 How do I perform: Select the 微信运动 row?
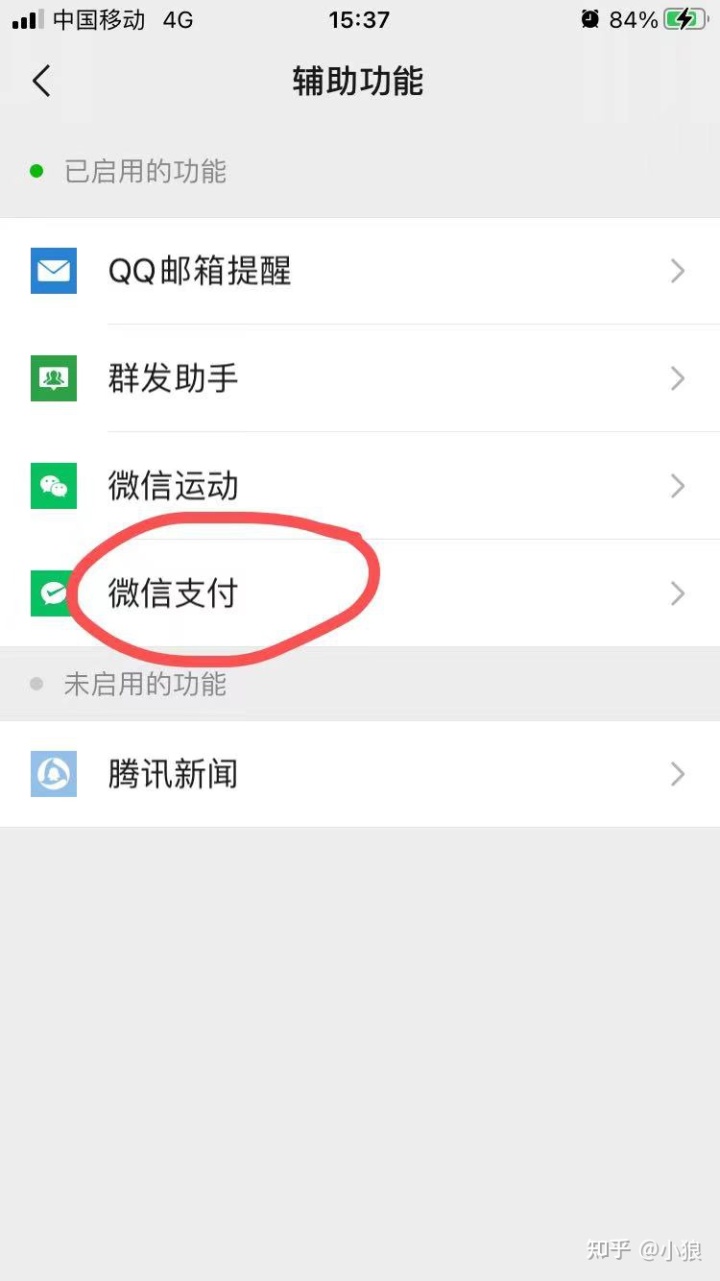(x=360, y=487)
